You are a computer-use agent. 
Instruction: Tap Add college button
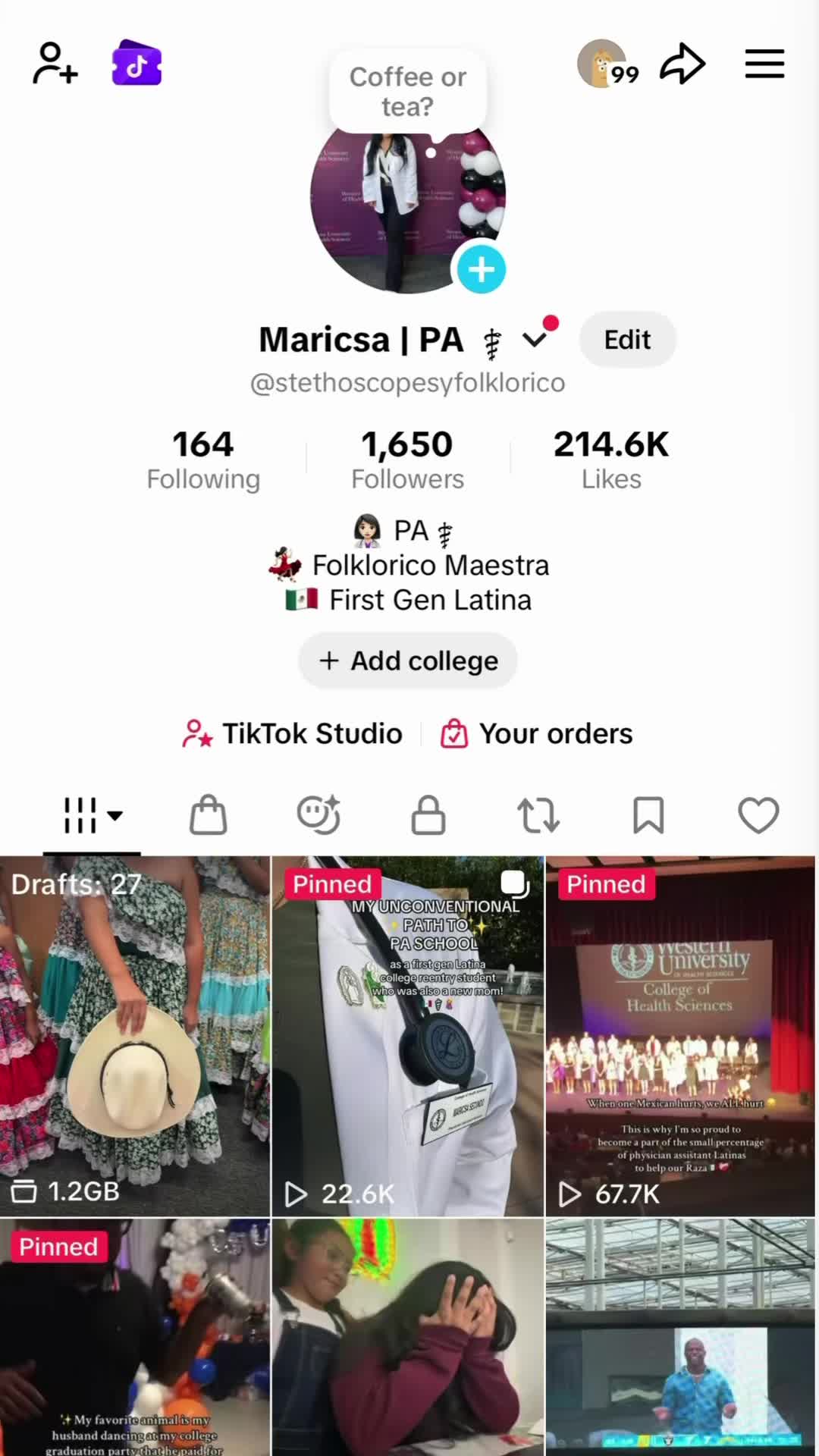point(408,661)
